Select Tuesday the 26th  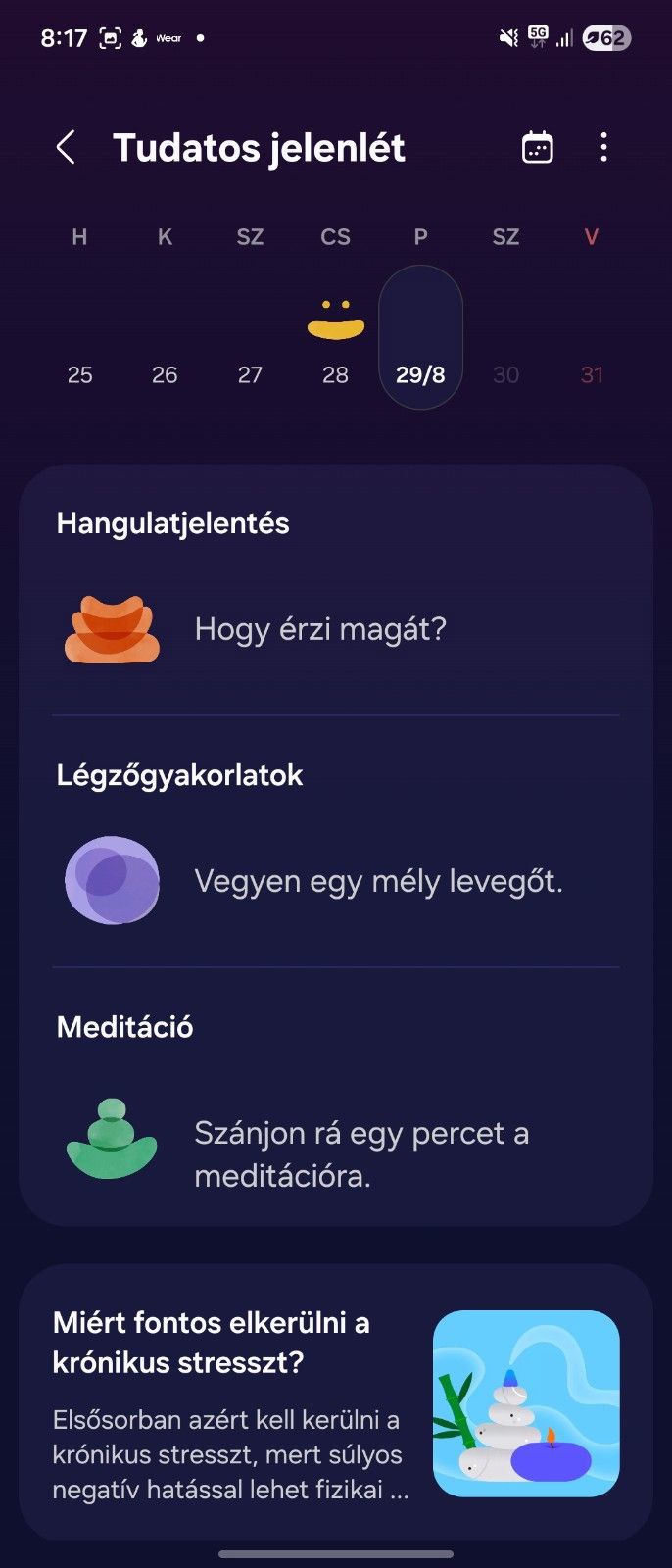(x=165, y=374)
